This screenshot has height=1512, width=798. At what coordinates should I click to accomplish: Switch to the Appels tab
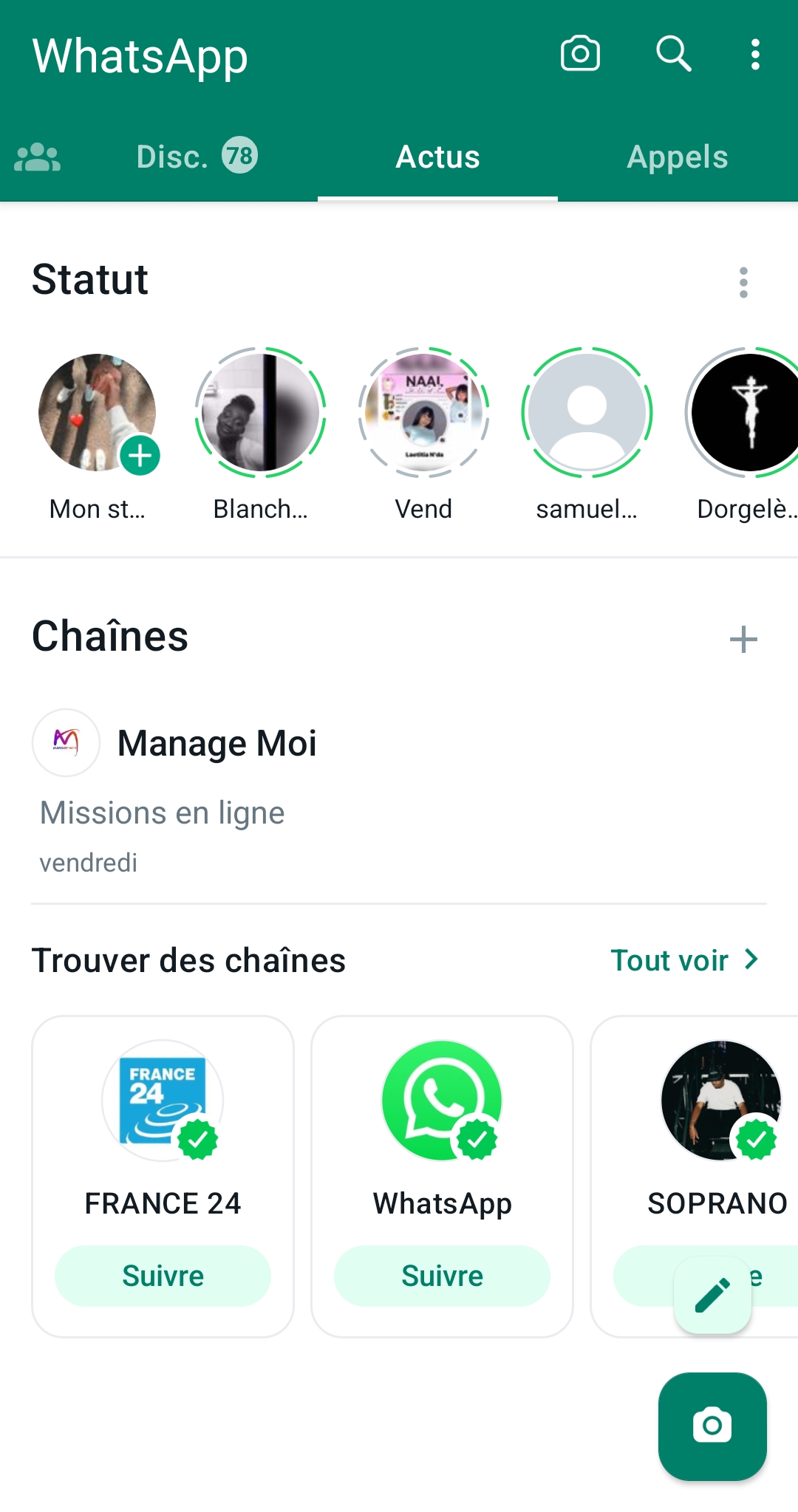pyautogui.click(x=677, y=157)
